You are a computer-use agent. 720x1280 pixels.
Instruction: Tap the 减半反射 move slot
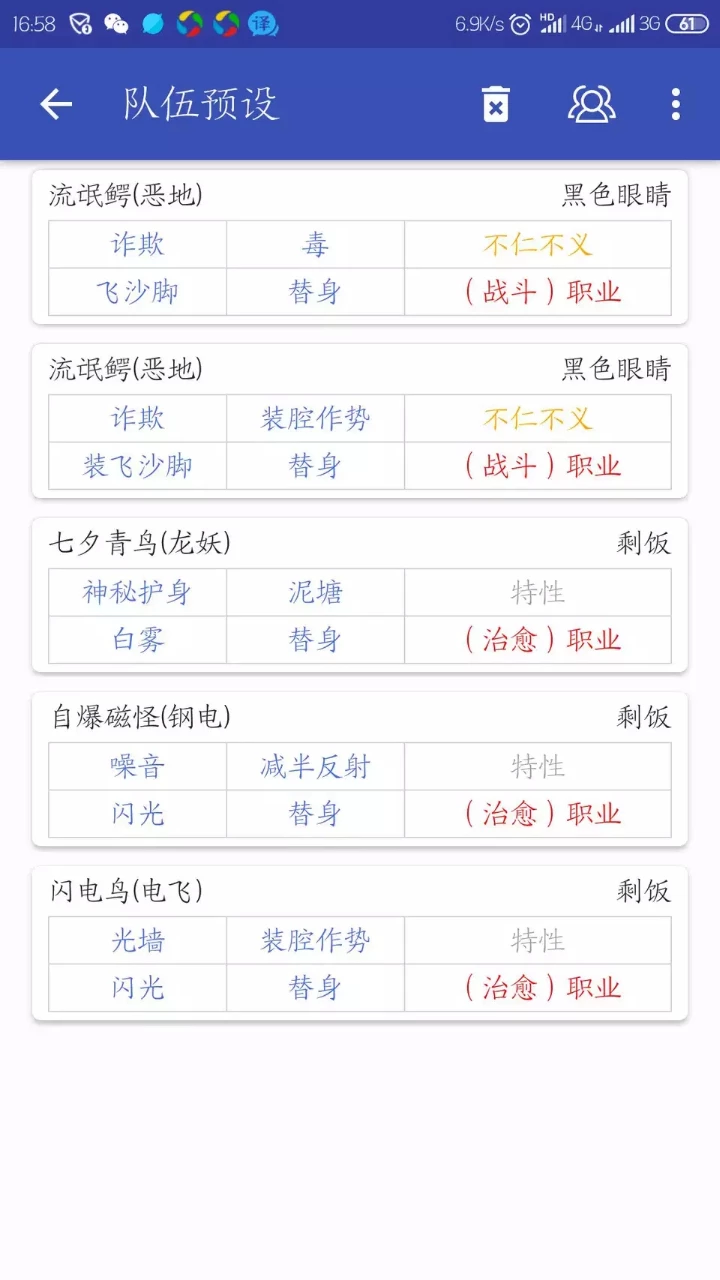tap(315, 767)
